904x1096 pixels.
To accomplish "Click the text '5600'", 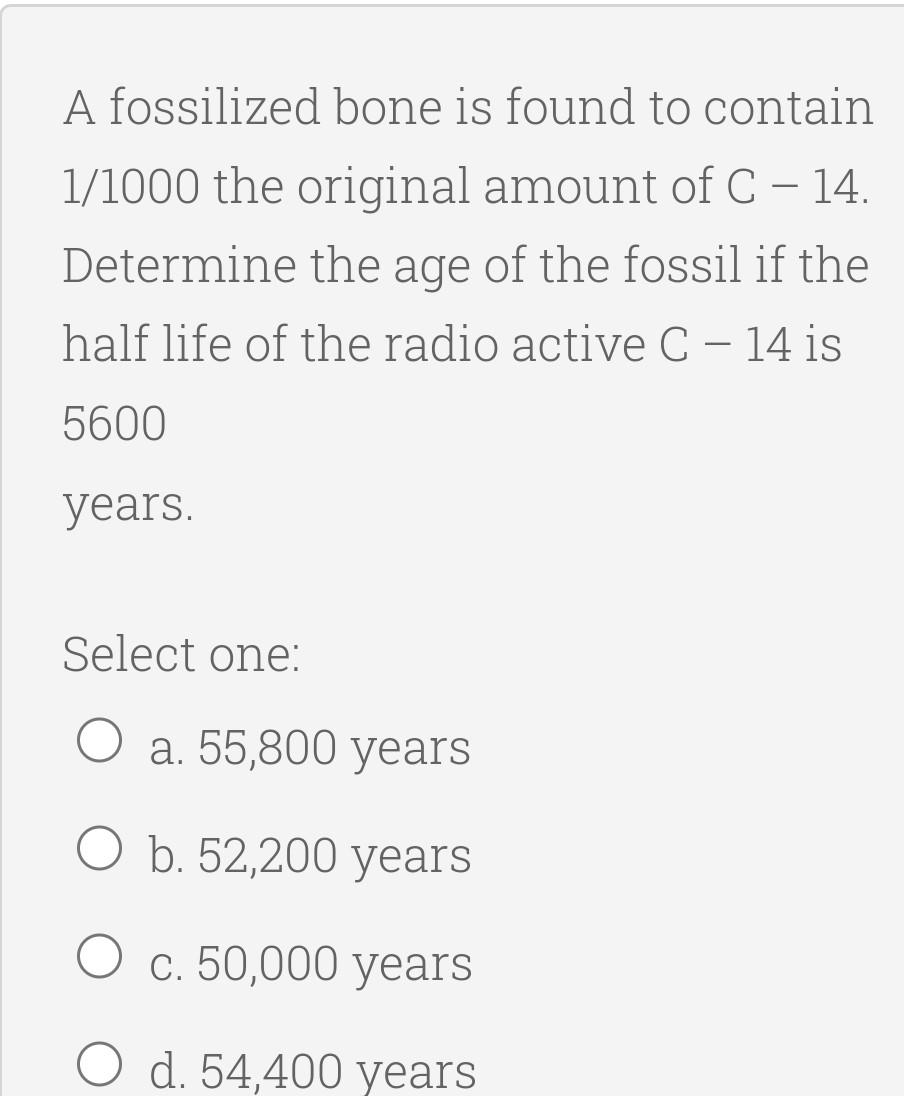I will (113, 423).
